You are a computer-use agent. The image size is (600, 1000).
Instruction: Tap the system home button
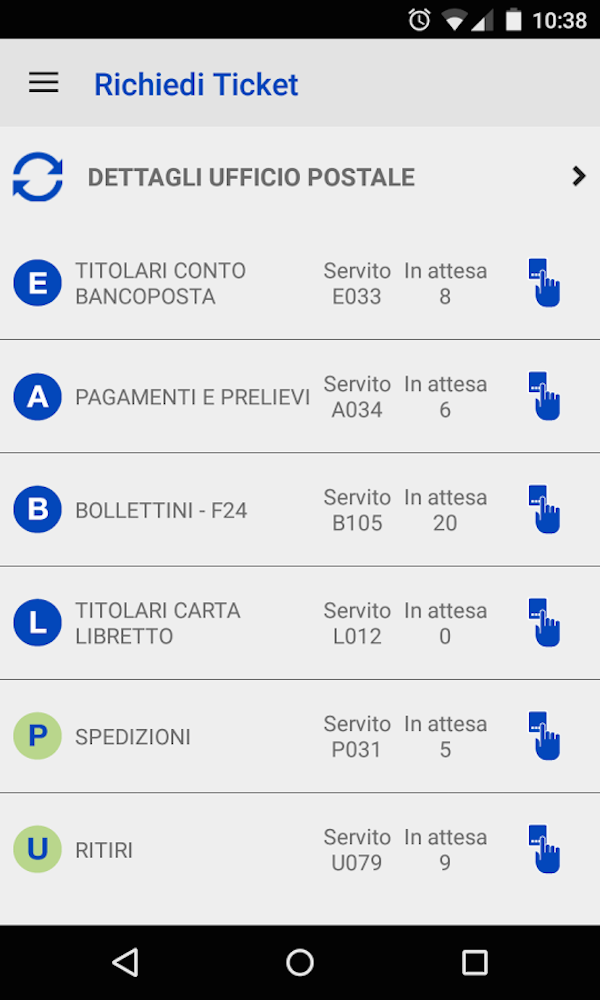coord(300,962)
